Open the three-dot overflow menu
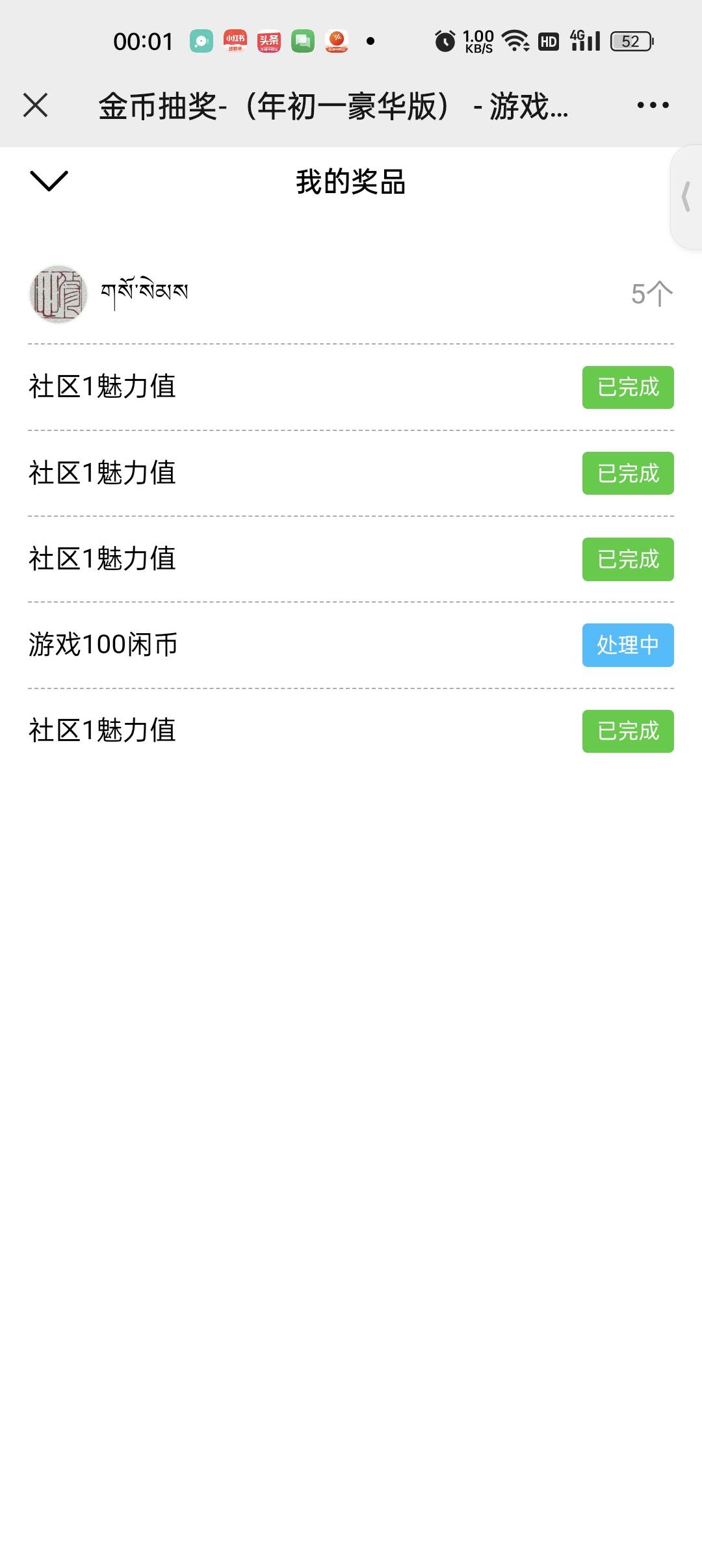Image resolution: width=702 pixels, height=1568 pixels. [653, 105]
